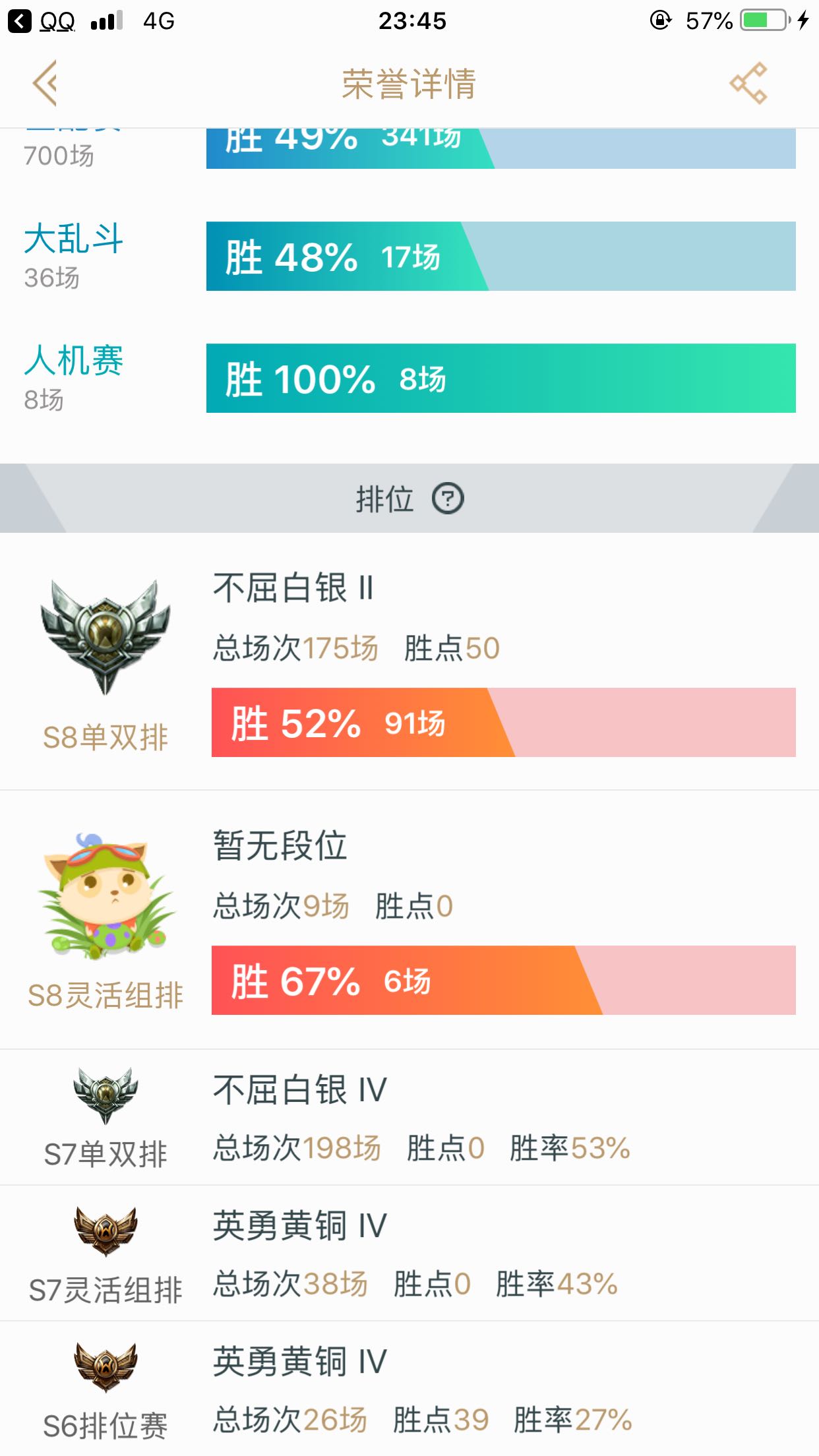This screenshot has height=1456, width=819.
Task: Share the honor details page
Action: coord(748,83)
